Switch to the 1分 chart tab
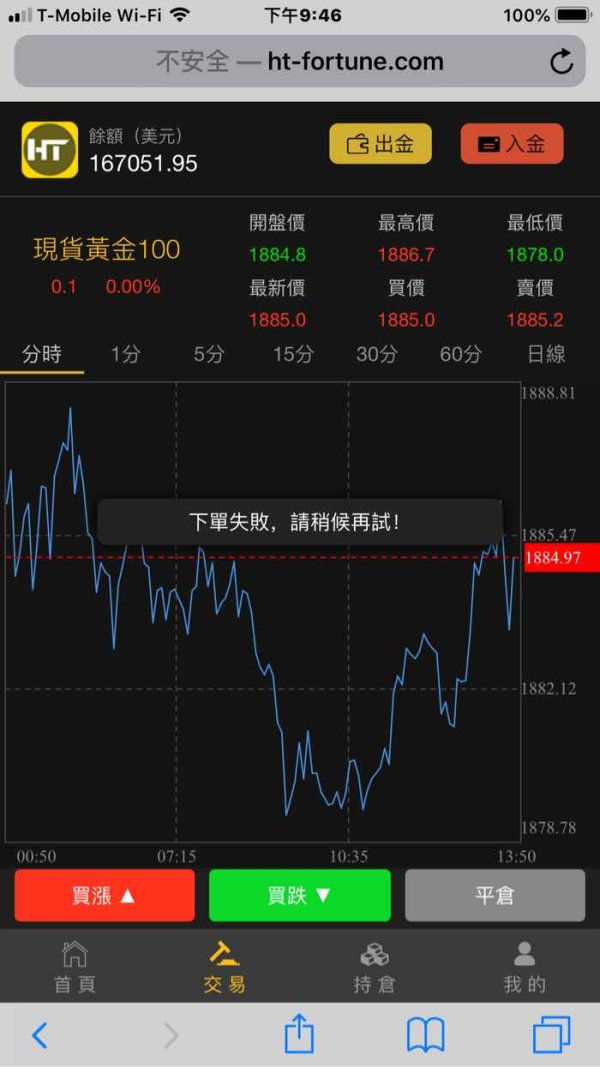The height and width of the screenshot is (1067, 600). [126, 354]
